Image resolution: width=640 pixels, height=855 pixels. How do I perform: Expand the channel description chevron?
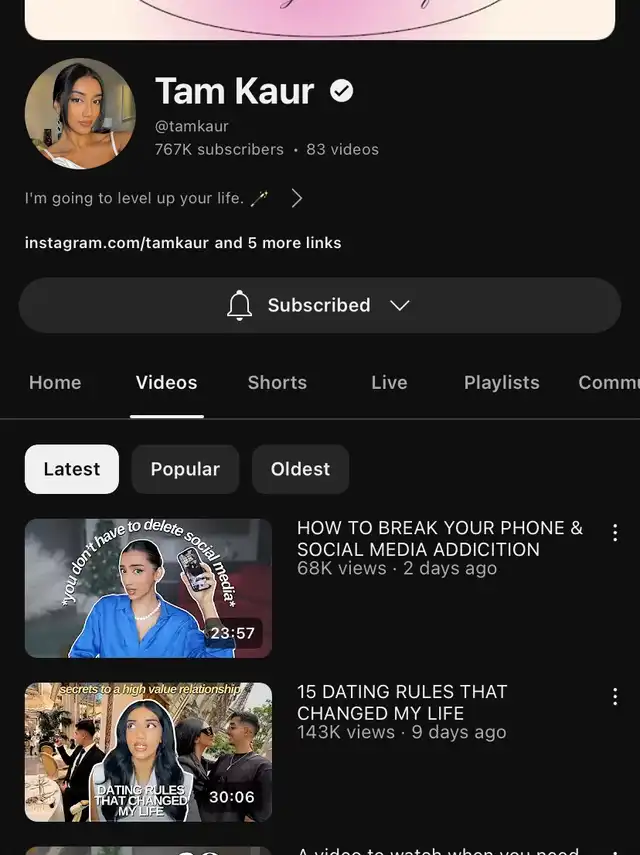[x=296, y=198]
